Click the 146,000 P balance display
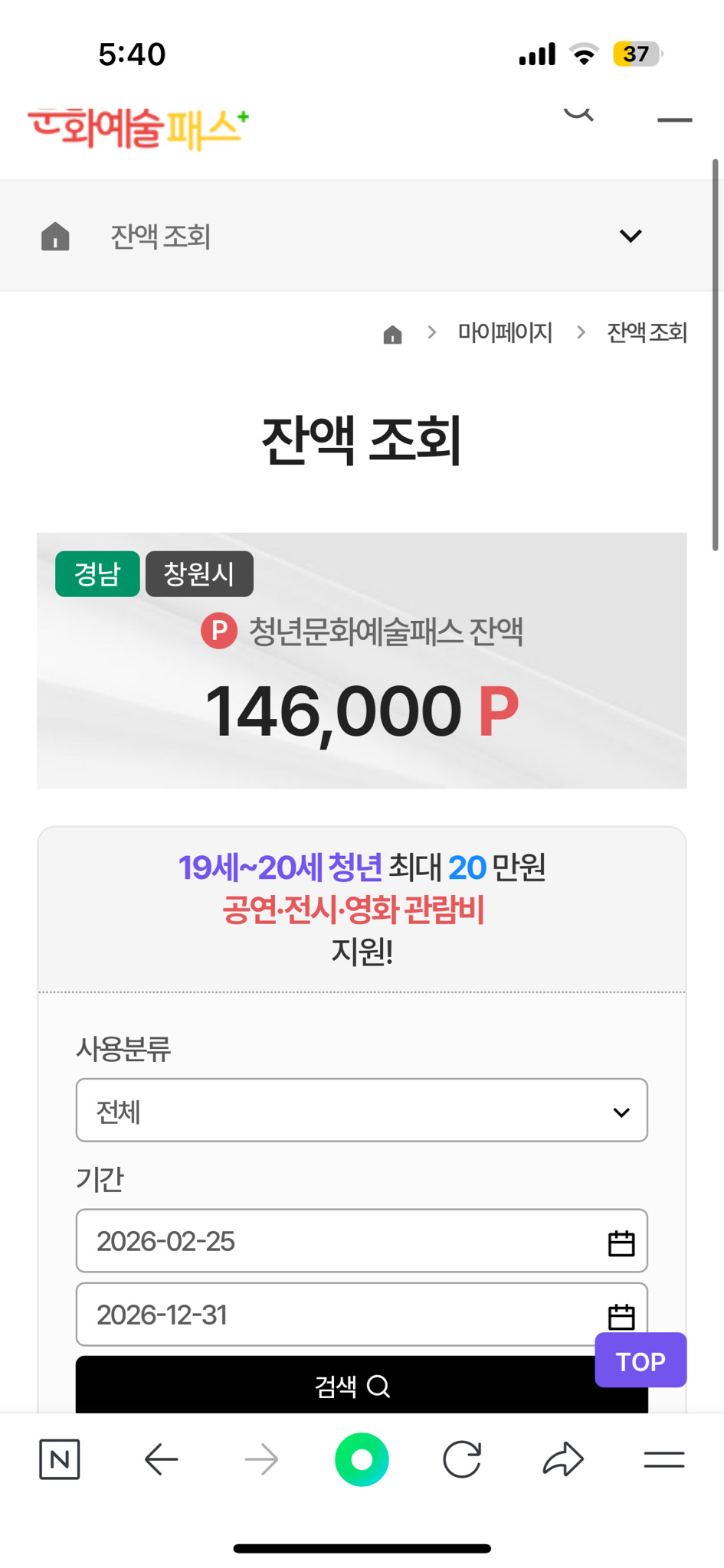724x1568 pixels. [x=362, y=712]
